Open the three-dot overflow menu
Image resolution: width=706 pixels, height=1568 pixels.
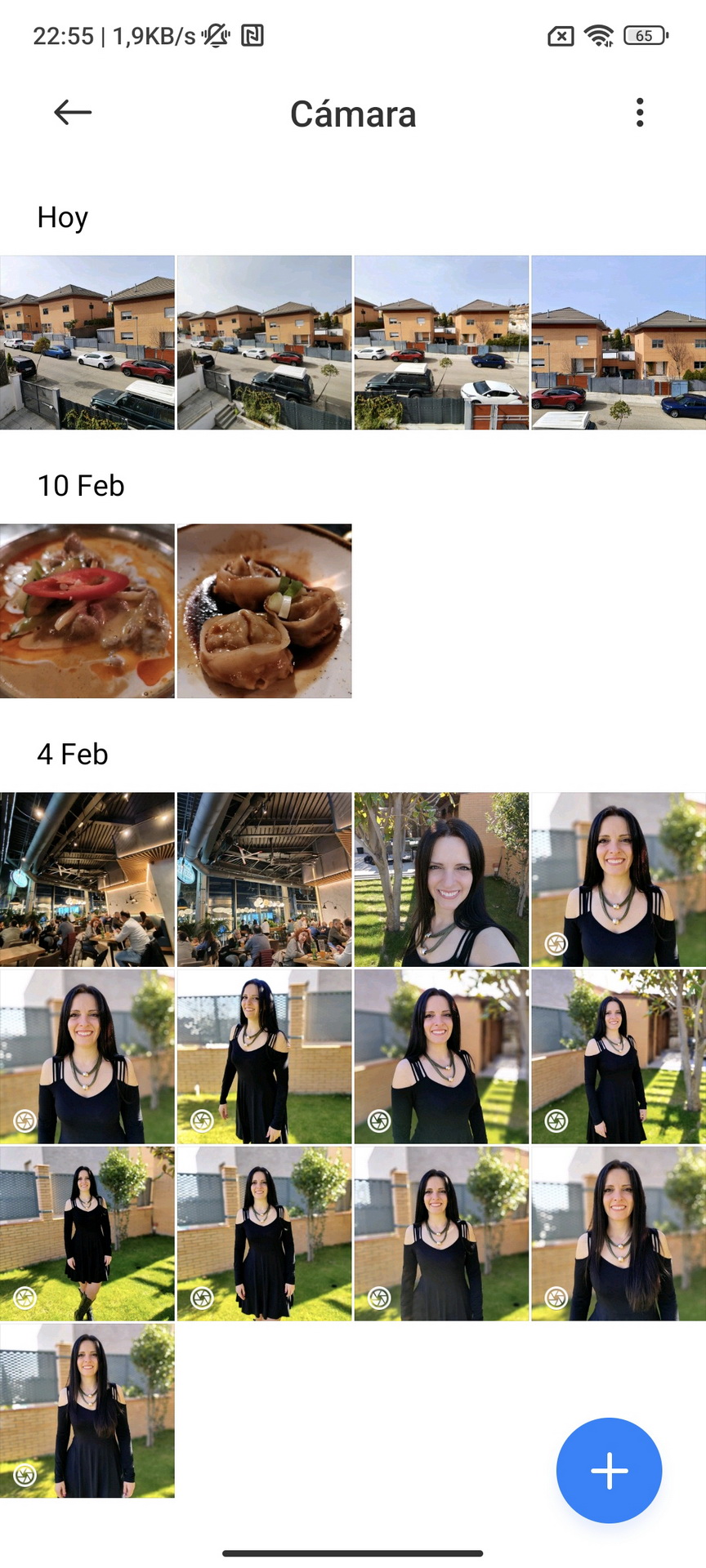click(x=640, y=113)
